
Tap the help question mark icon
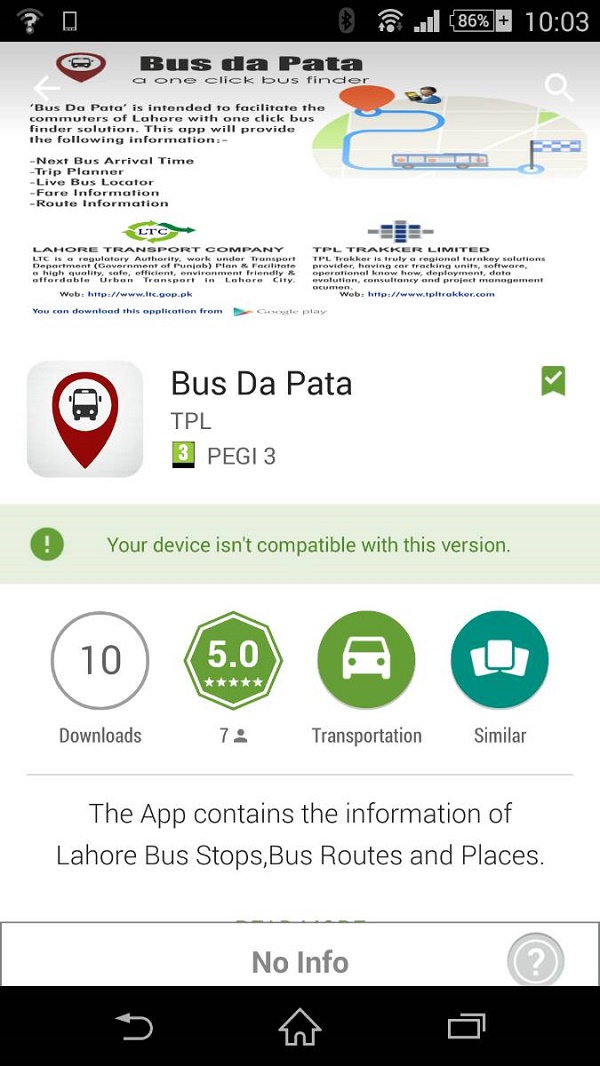535,962
